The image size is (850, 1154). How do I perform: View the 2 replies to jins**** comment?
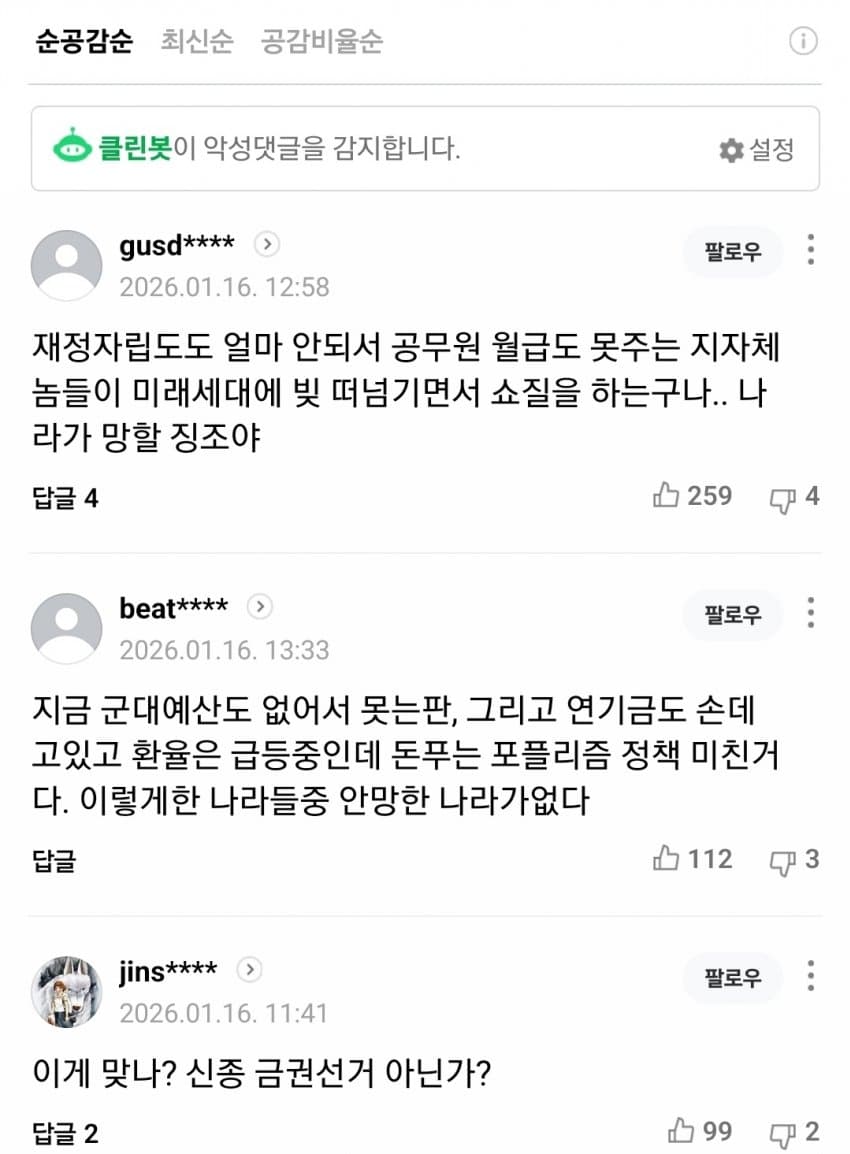pos(65,1134)
